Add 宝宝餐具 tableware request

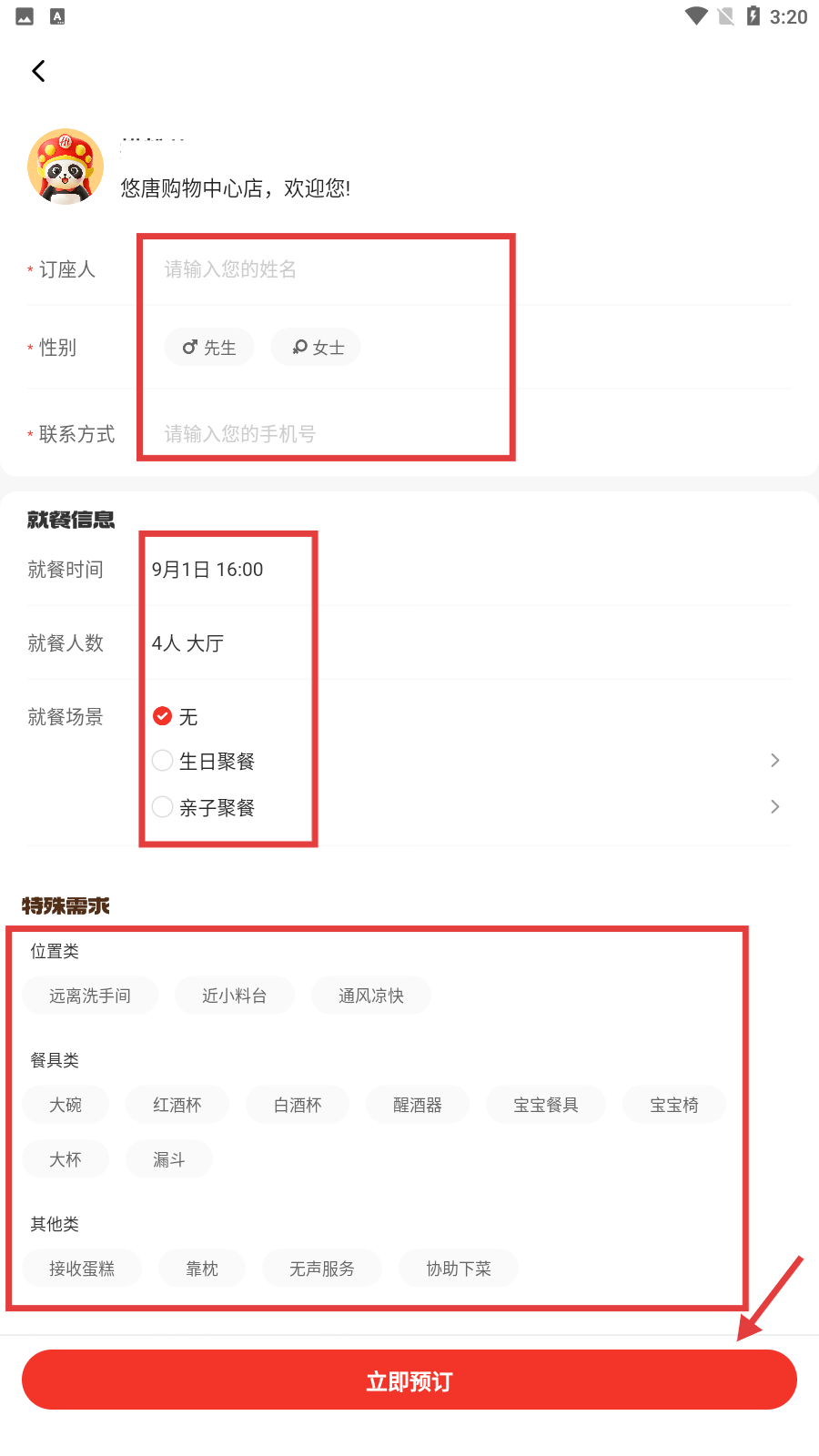546,1105
